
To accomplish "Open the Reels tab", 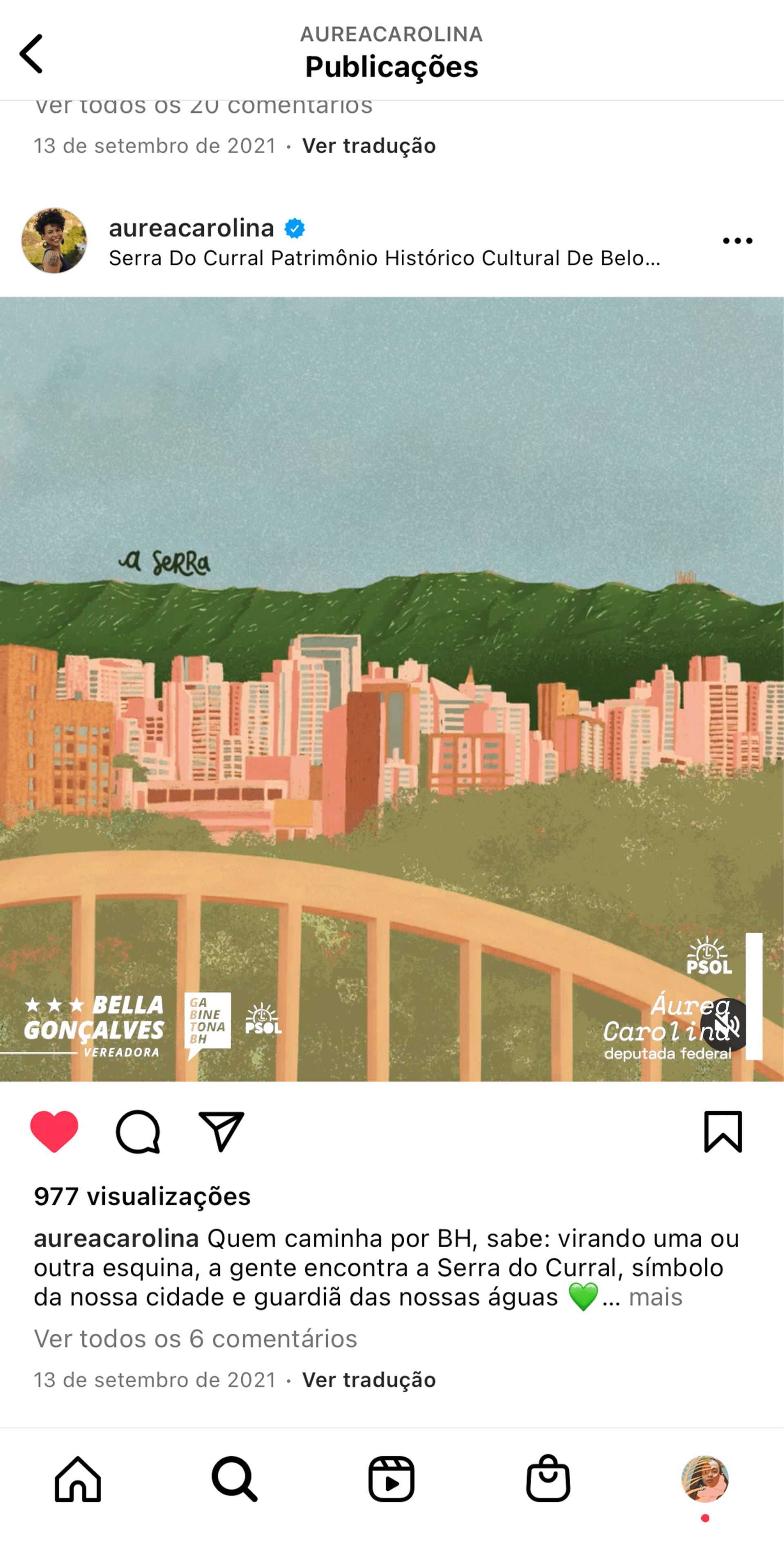I will click(x=391, y=1479).
